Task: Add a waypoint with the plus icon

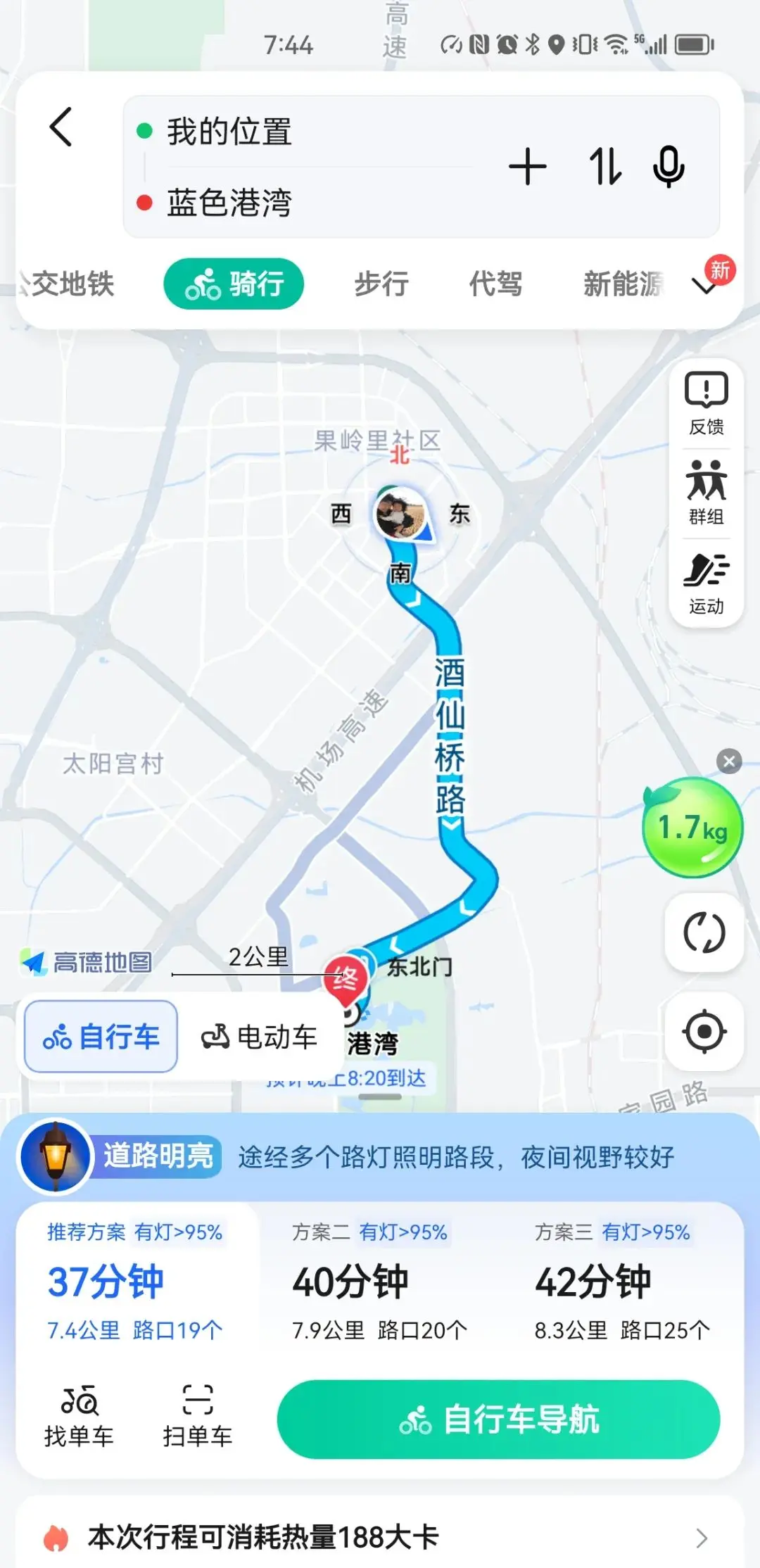Action: 527,167
